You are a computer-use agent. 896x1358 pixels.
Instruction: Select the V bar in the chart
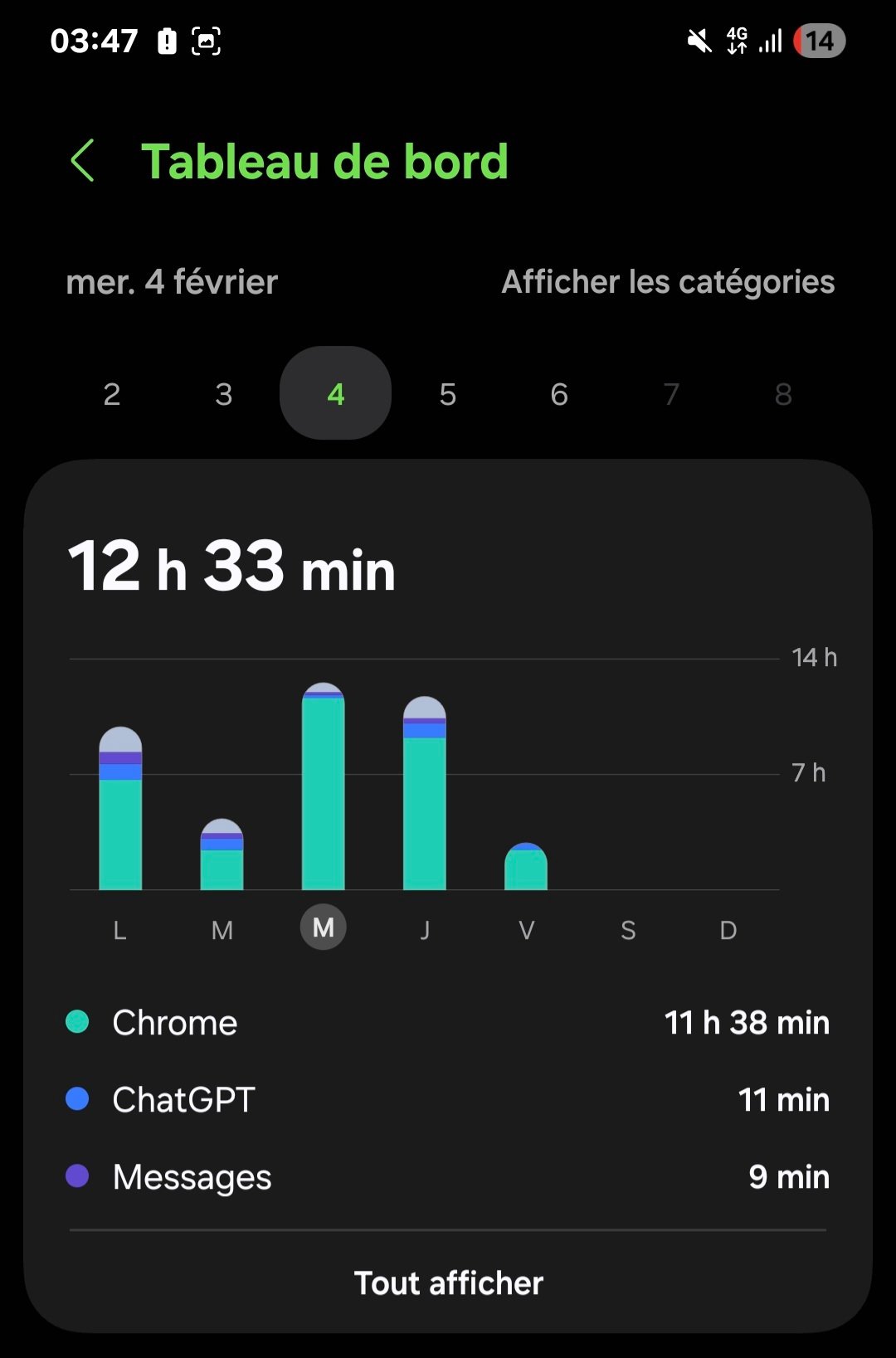[526, 867]
